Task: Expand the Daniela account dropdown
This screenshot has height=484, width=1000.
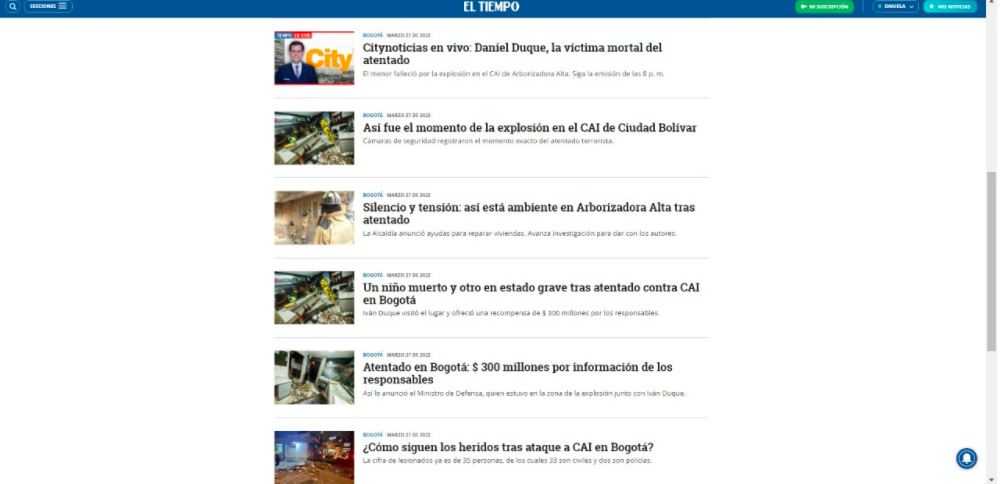Action: point(895,6)
